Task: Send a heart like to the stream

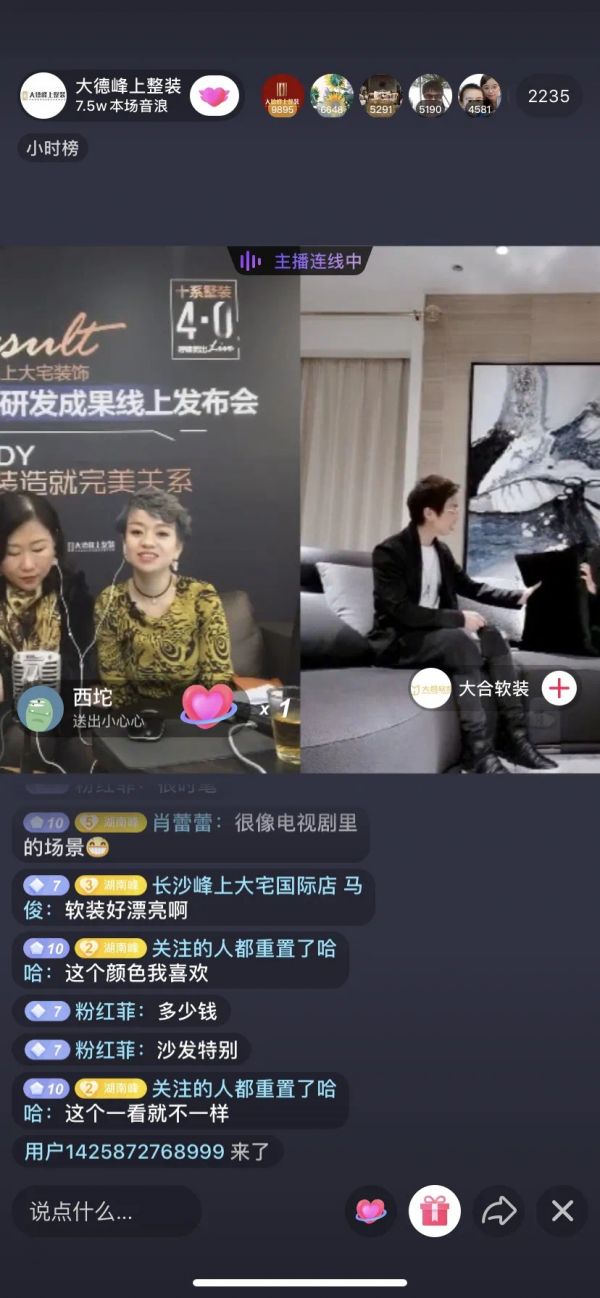Action: click(371, 1212)
